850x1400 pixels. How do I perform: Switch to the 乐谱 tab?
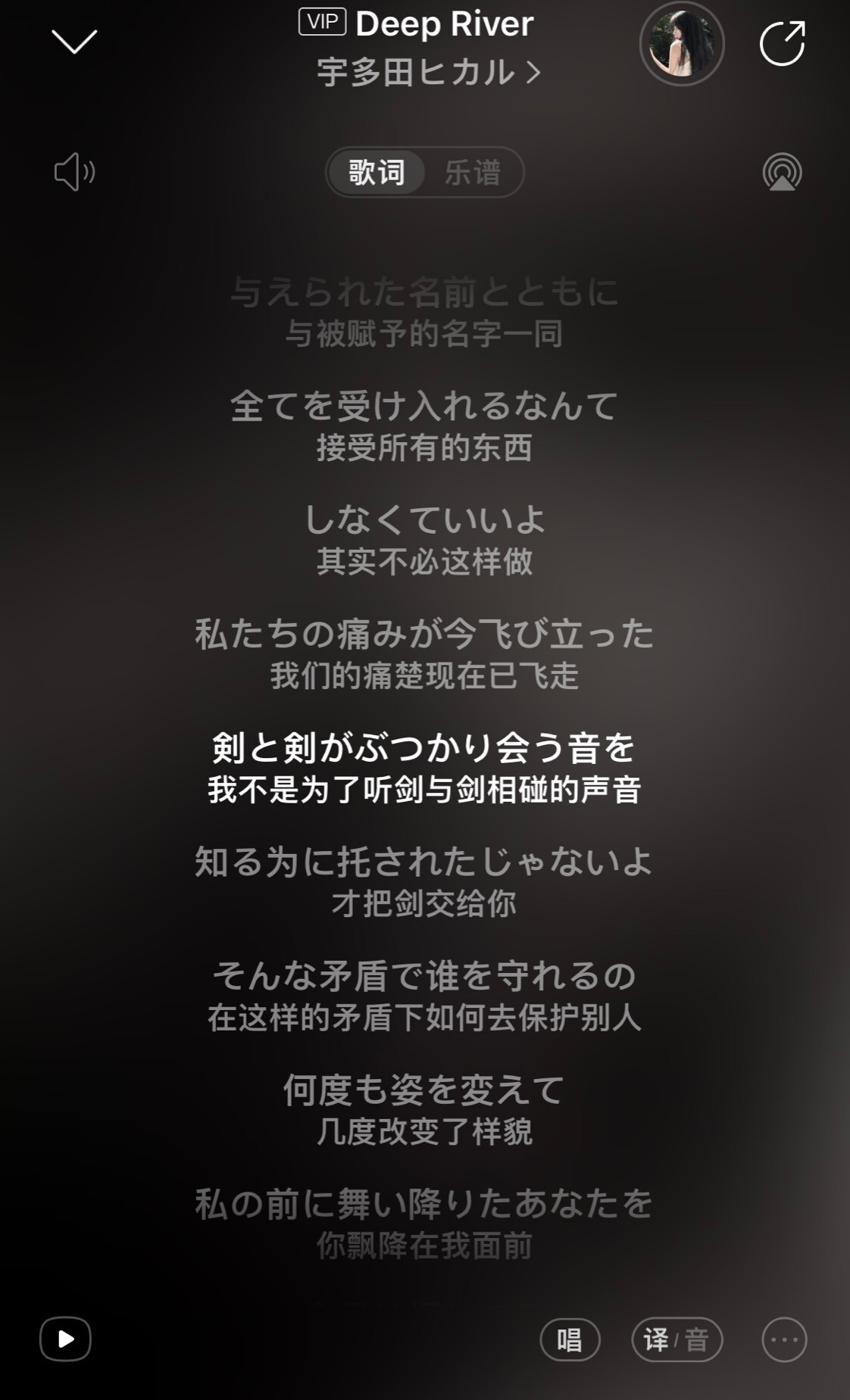[x=473, y=173]
